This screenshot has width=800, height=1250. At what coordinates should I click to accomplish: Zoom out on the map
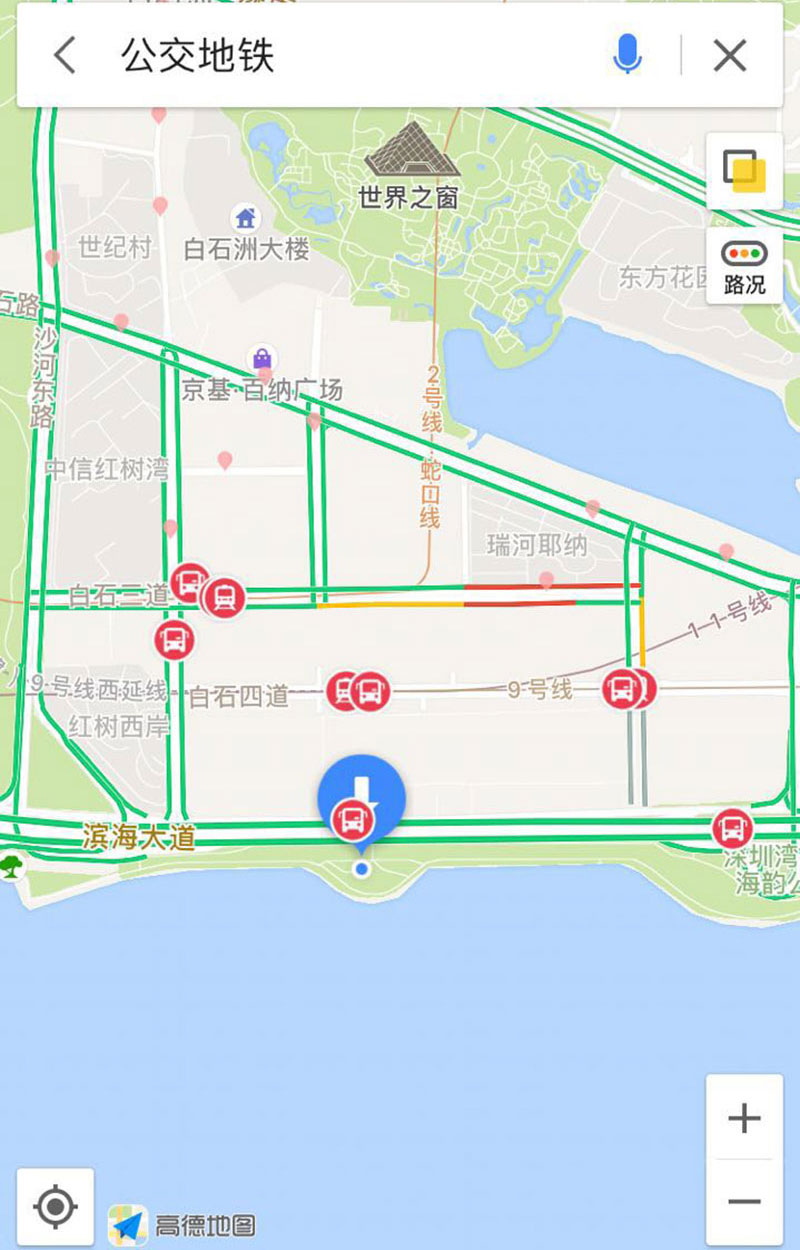click(x=744, y=1202)
